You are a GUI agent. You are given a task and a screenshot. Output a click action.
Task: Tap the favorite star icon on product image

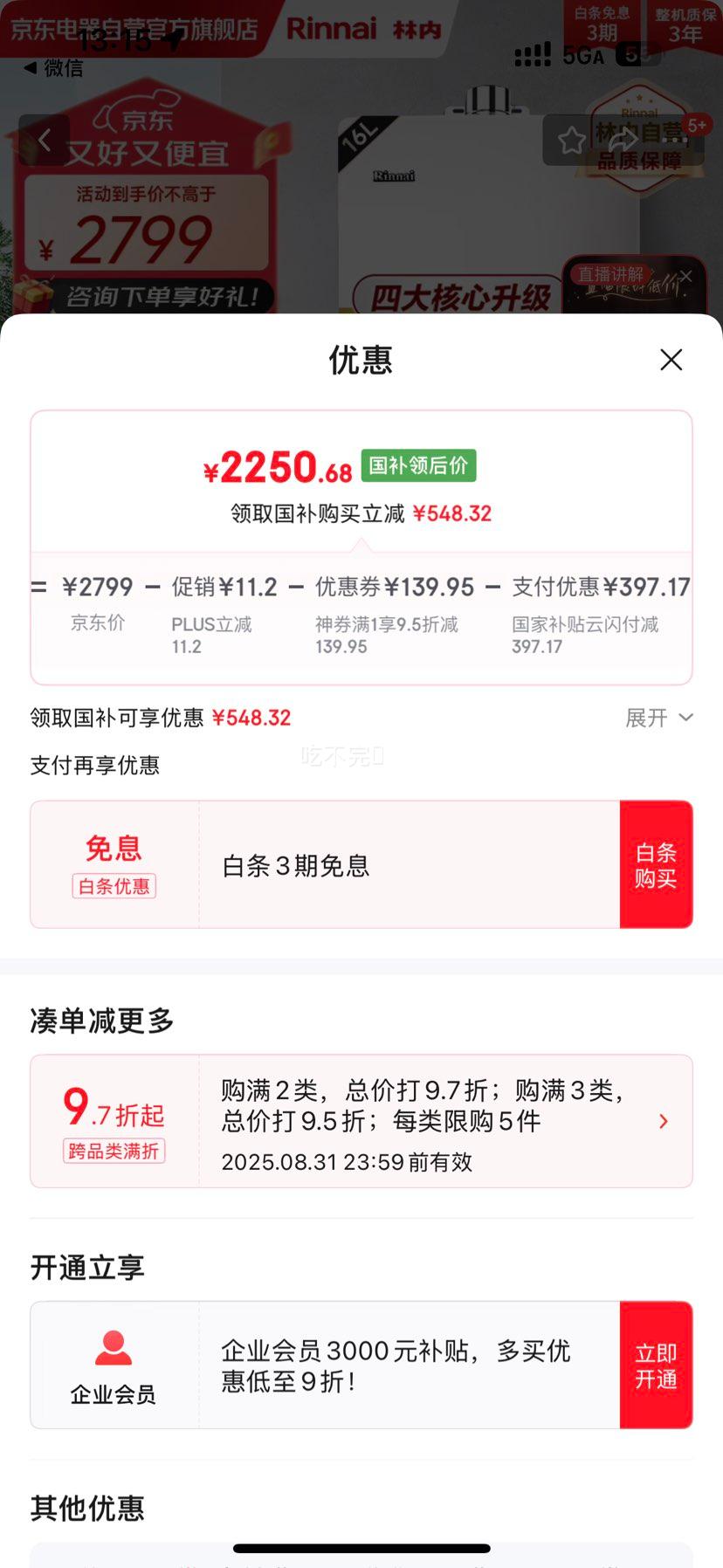pos(572,139)
